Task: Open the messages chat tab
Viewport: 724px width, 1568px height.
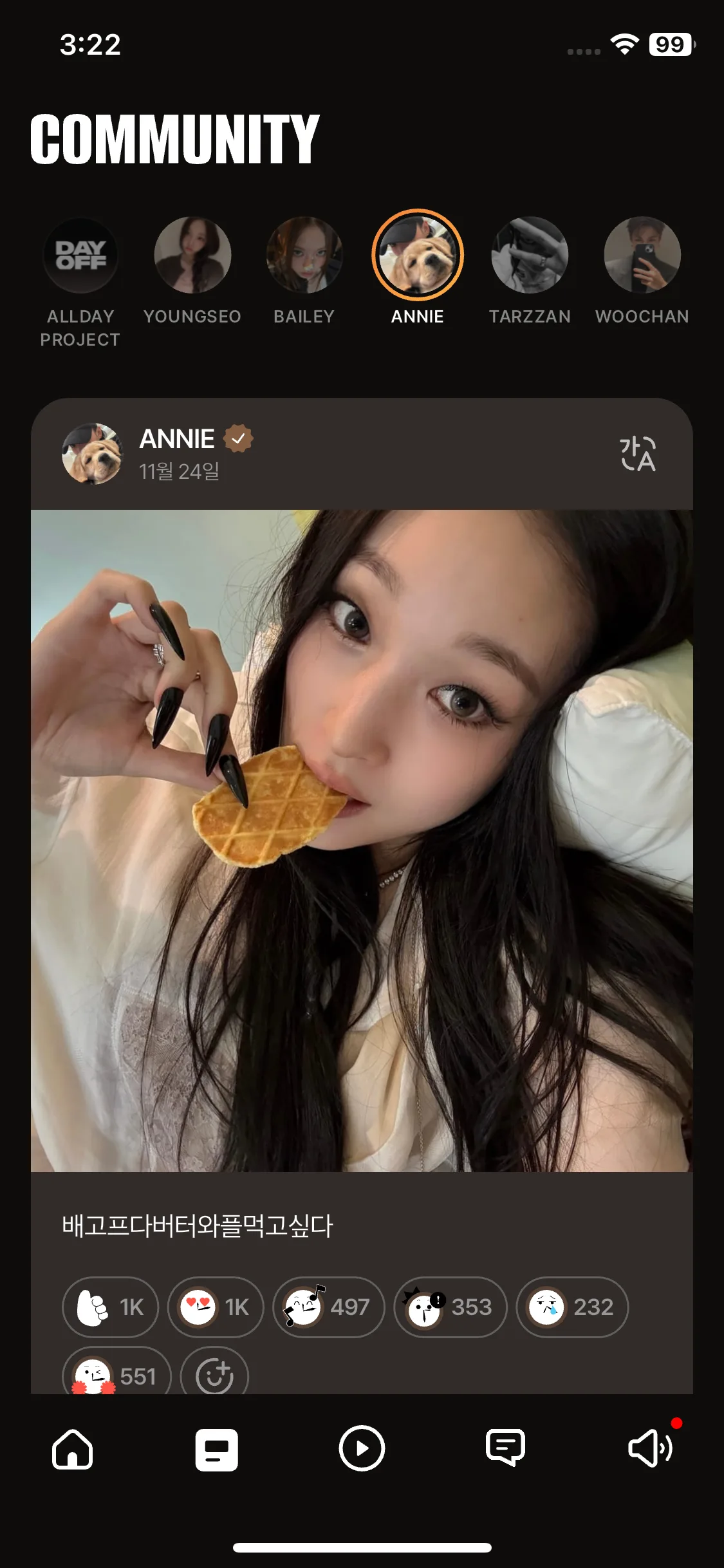Action: tap(506, 1450)
